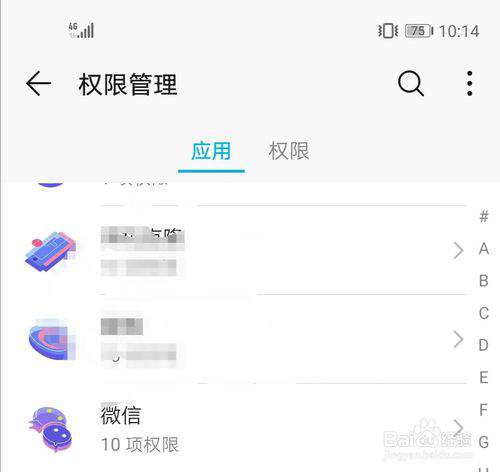Open the three-dot overflow menu
500x472 pixels.
pyautogui.click(x=470, y=84)
